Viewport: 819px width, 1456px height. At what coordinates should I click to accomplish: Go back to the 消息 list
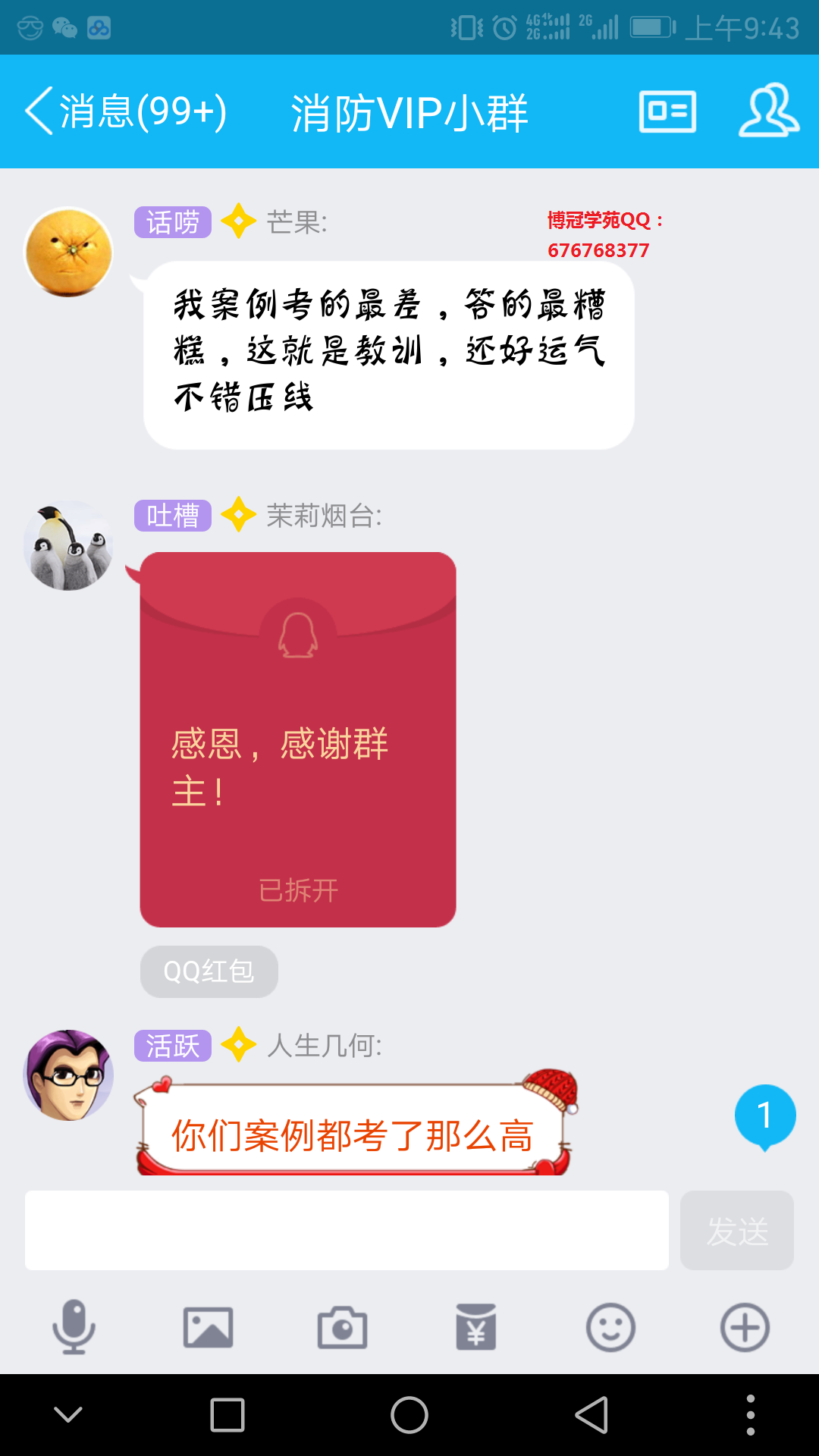tap(125, 112)
